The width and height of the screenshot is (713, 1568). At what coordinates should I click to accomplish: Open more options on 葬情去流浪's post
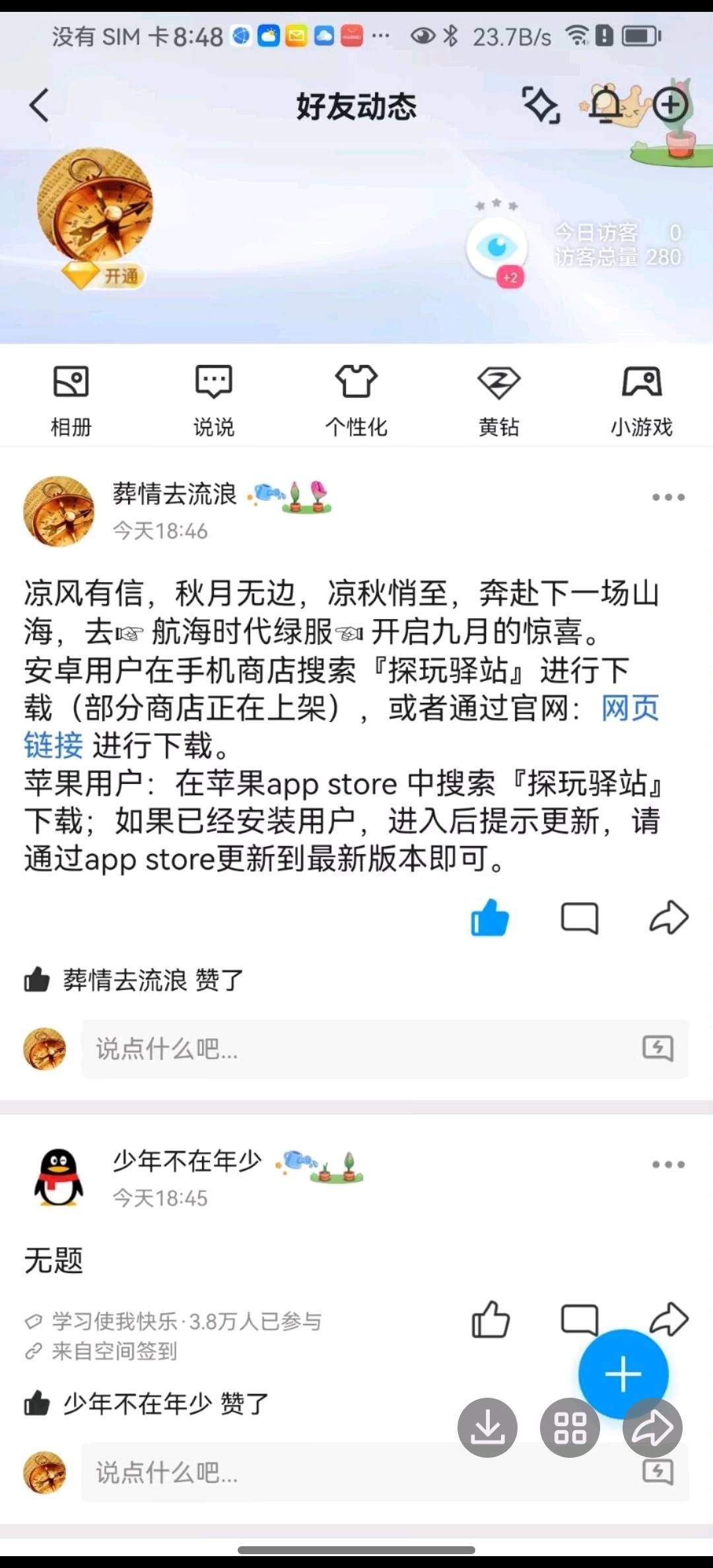tap(668, 497)
